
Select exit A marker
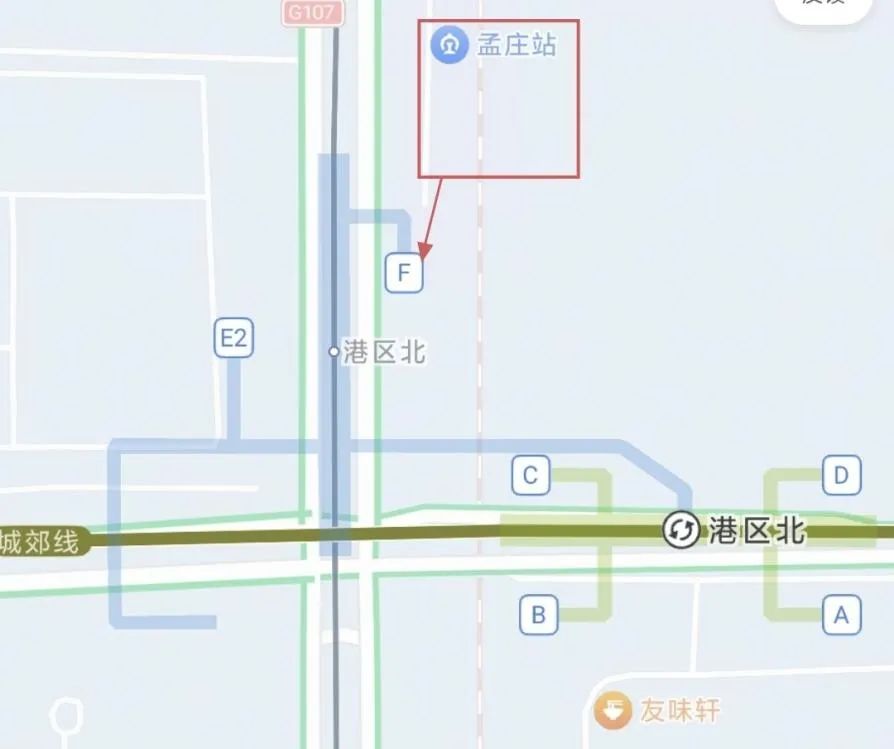pos(841,614)
